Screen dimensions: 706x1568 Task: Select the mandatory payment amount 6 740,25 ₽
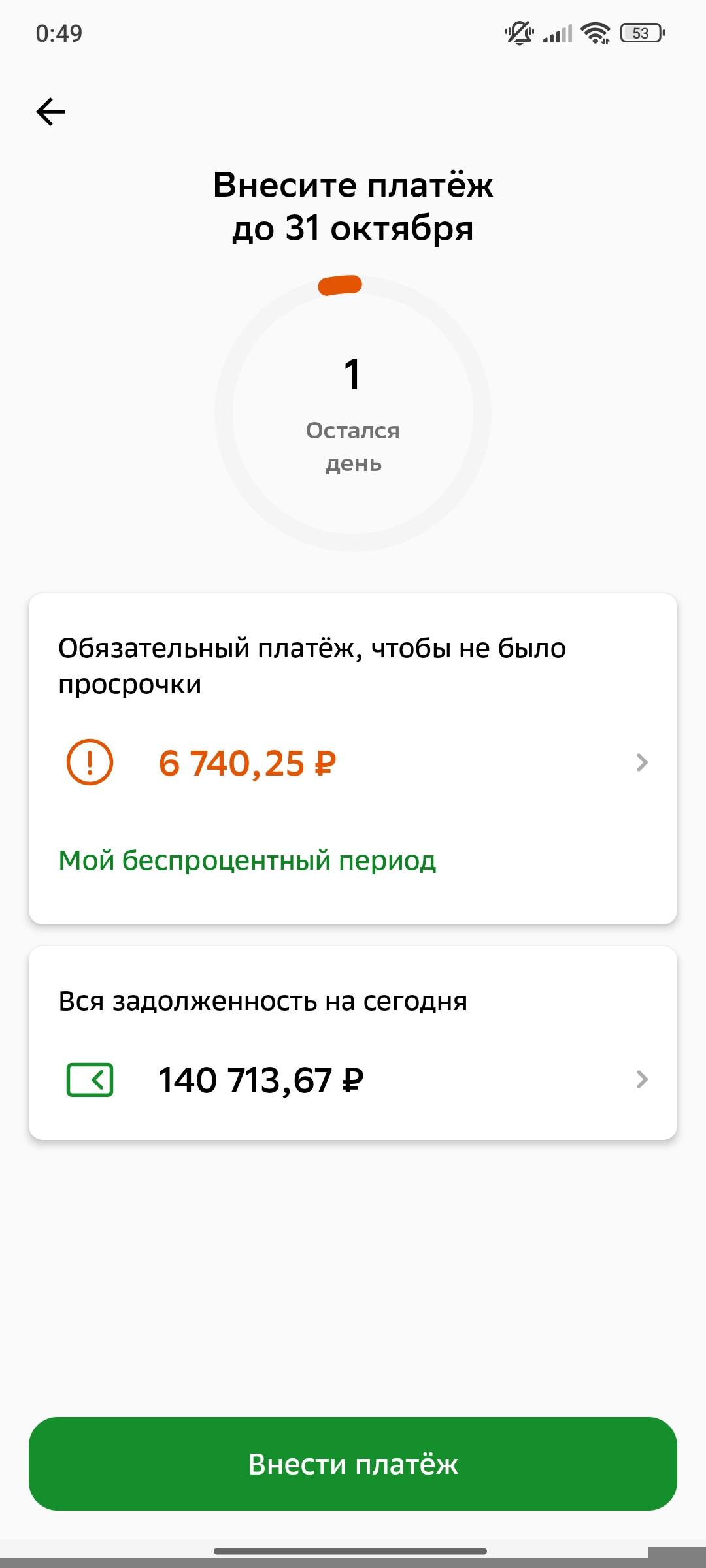[248, 761]
